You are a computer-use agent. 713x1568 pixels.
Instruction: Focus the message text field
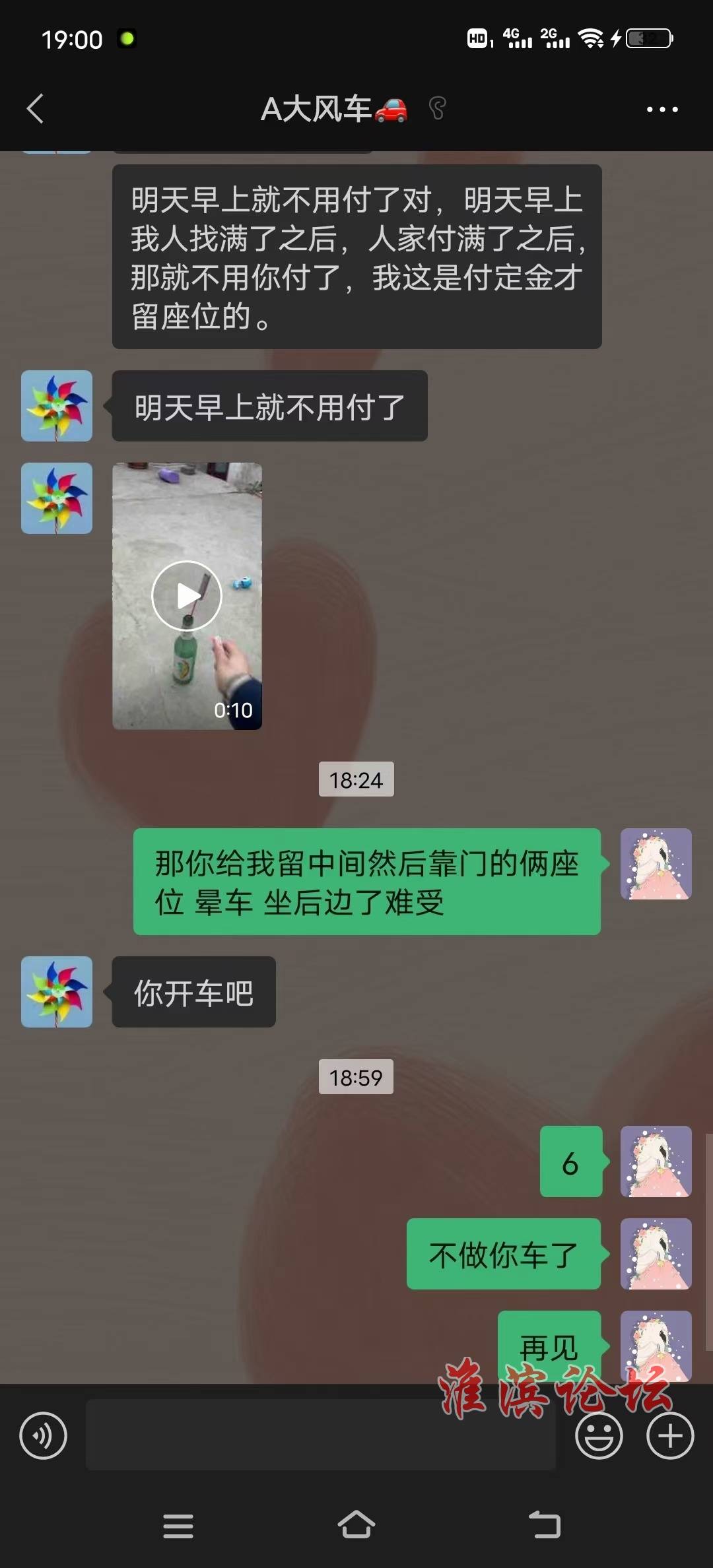pyautogui.click(x=320, y=1435)
